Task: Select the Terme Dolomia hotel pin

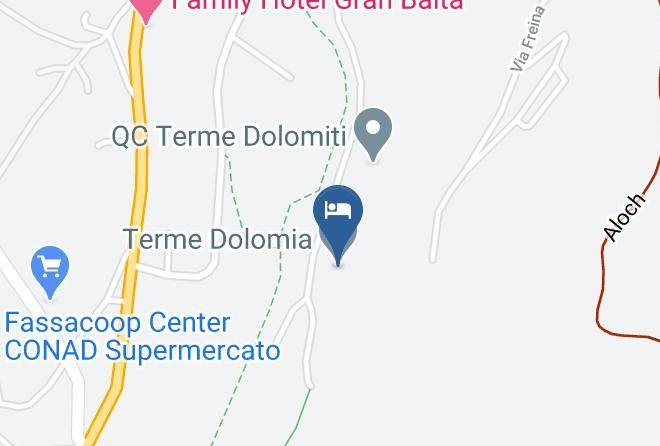Action: (x=338, y=223)
